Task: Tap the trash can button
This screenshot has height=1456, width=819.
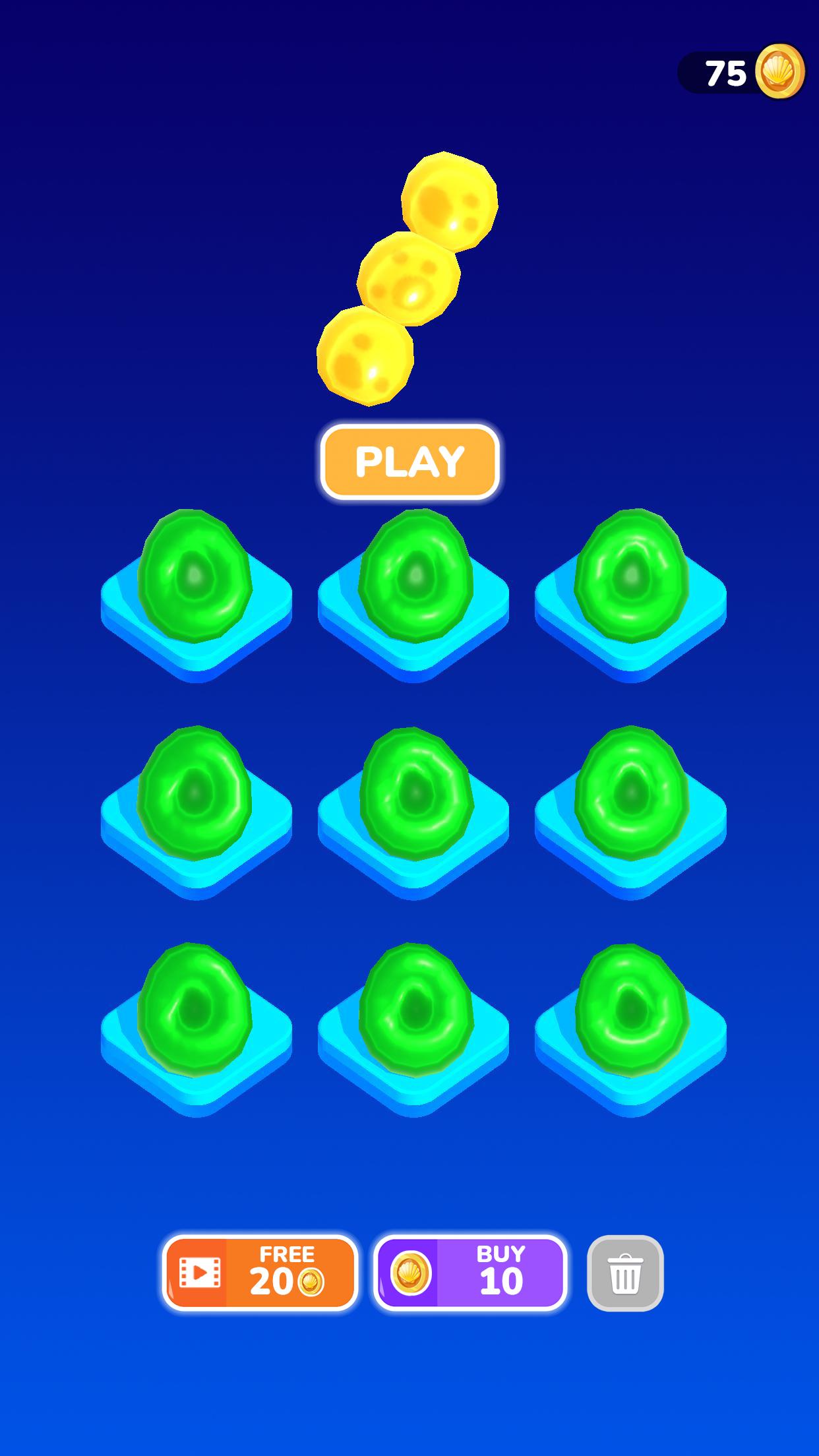Action: [624, 1273]
